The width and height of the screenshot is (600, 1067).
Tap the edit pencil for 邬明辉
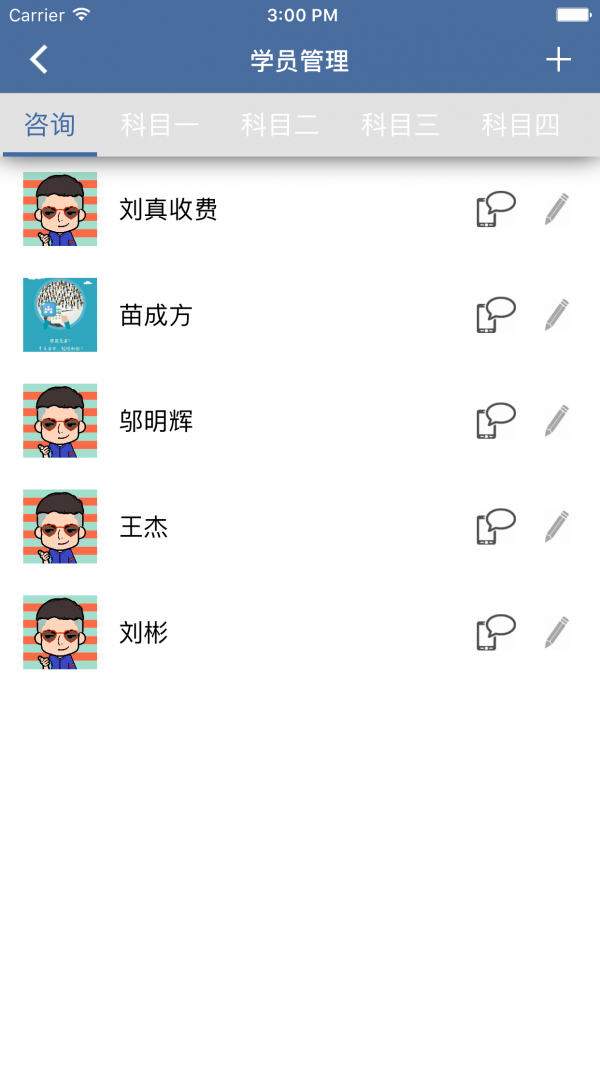coord(557,421)
